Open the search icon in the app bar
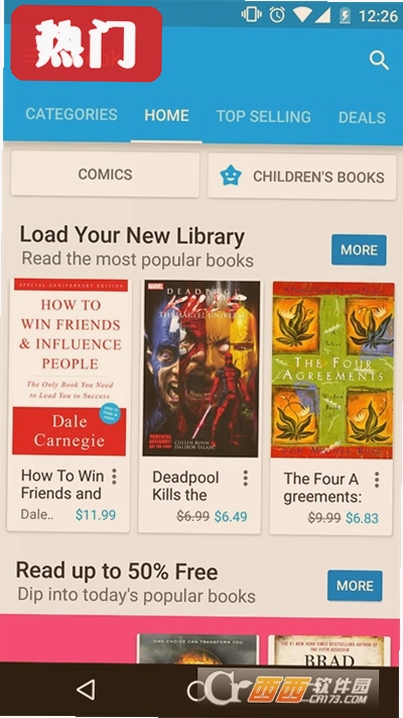The width and height of the screenshot is (403, 718). [379, 60]
